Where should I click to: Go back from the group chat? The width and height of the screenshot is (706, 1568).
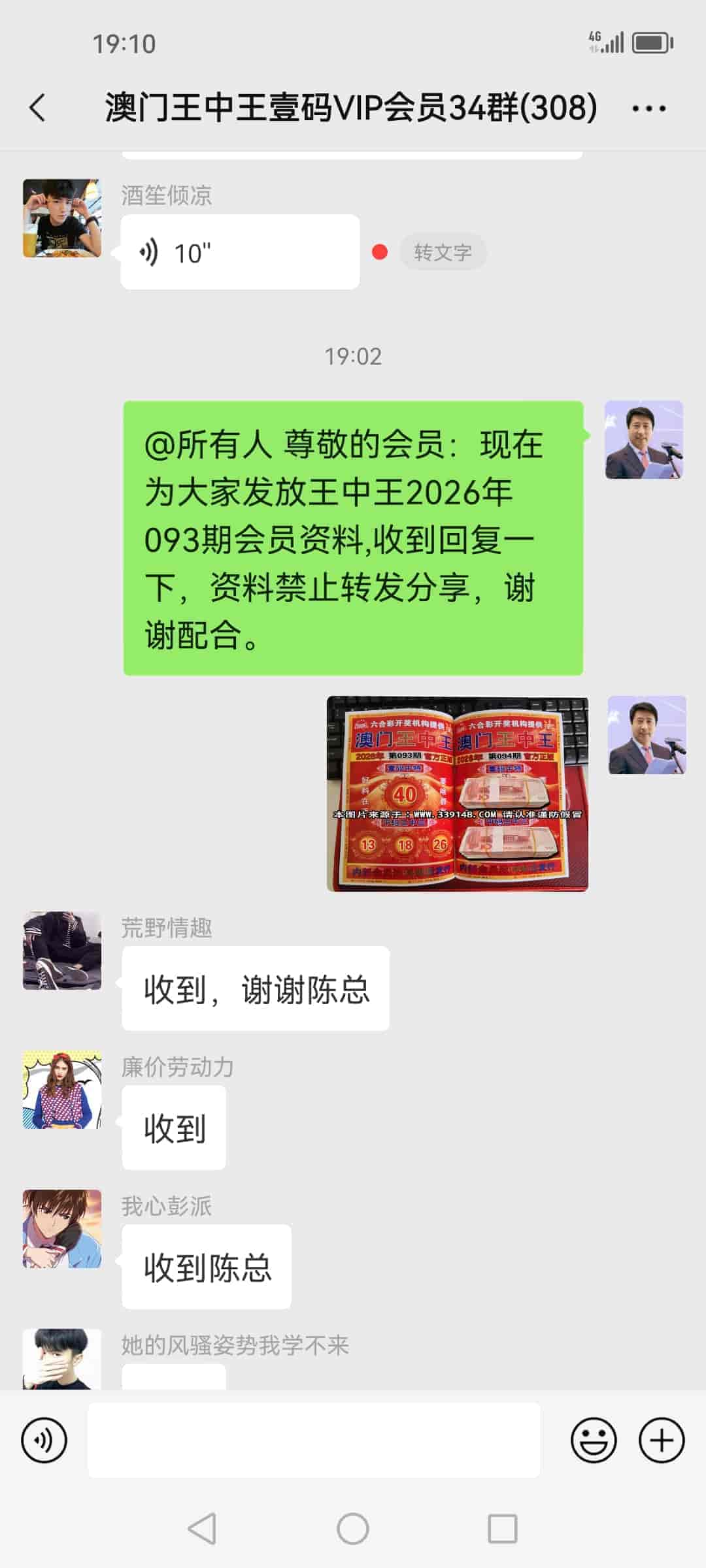[x=38, y=108]
